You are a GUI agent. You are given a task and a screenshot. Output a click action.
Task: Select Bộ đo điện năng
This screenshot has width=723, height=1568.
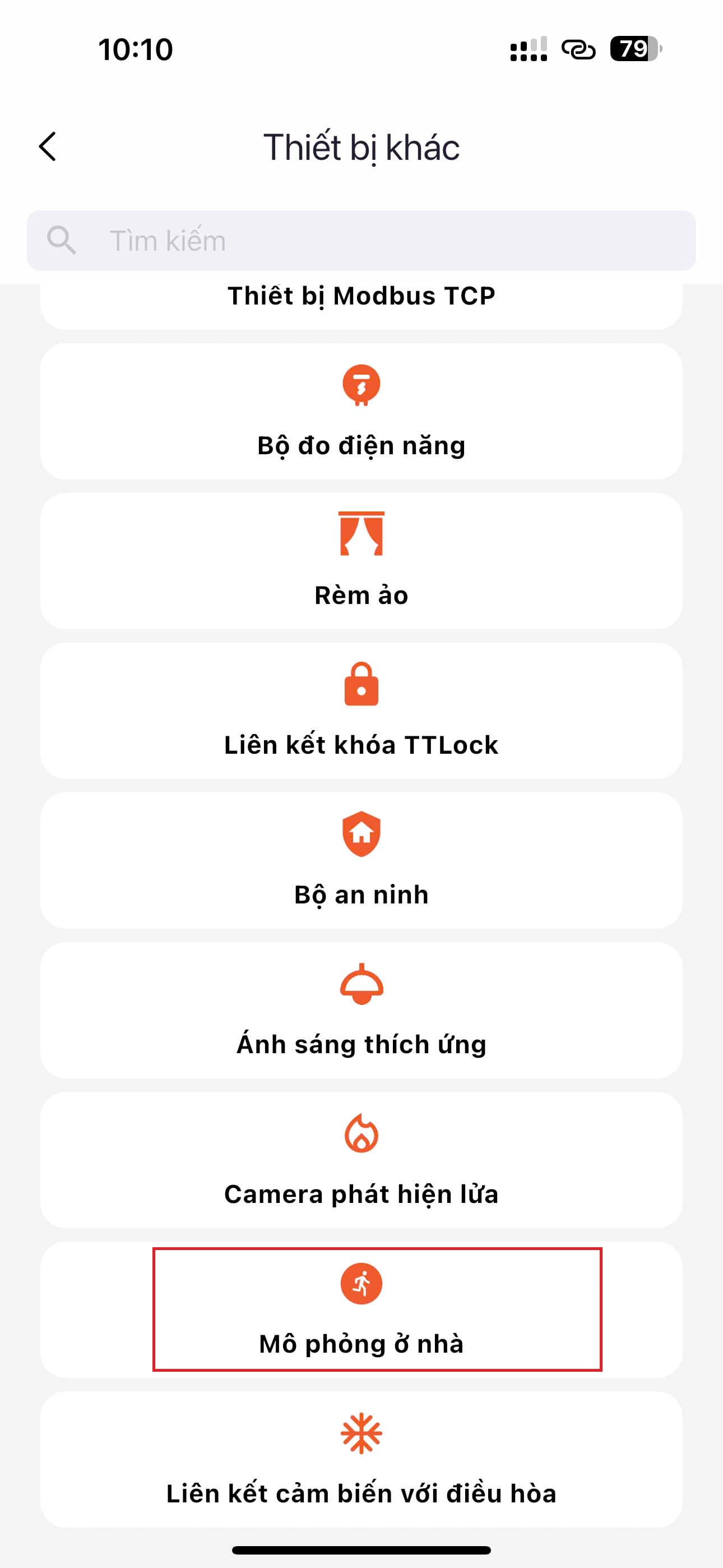[361, 412]
